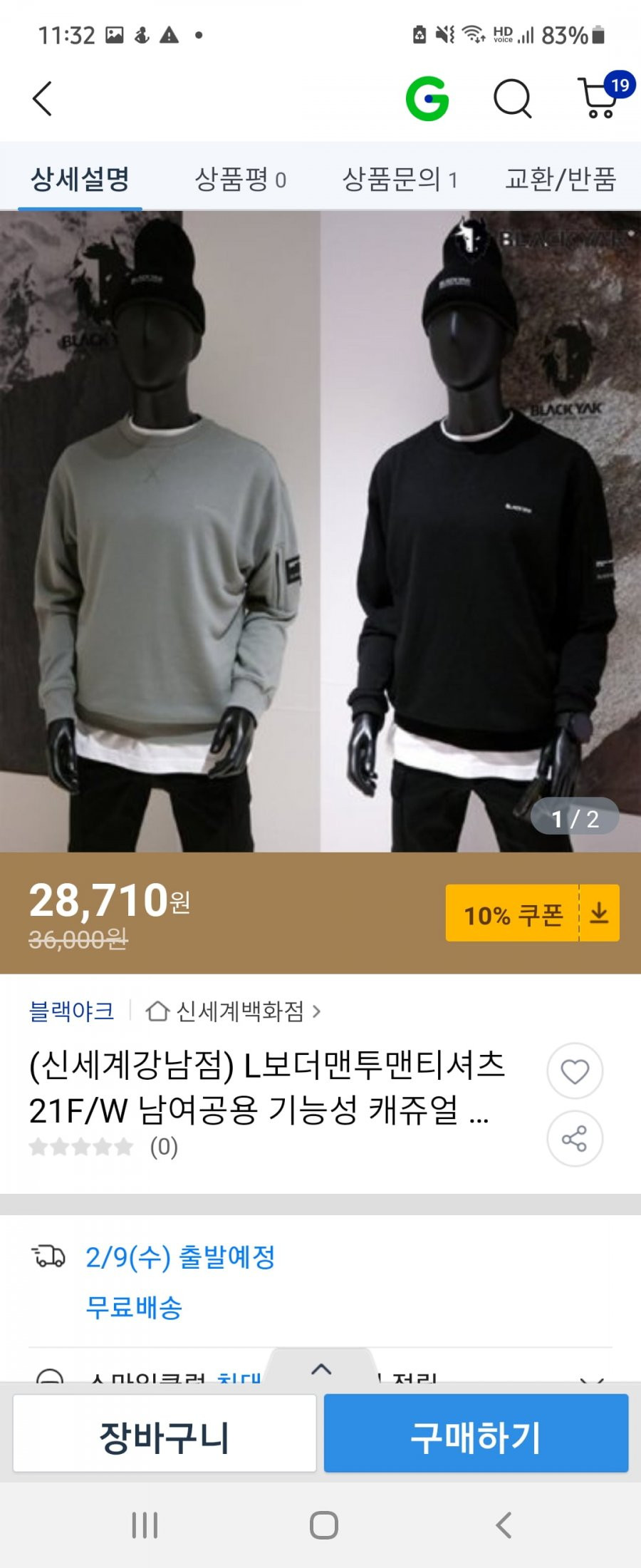Open search from the magnifier icon
This screenshot has width=641, height=1568.
click(513, 98)
